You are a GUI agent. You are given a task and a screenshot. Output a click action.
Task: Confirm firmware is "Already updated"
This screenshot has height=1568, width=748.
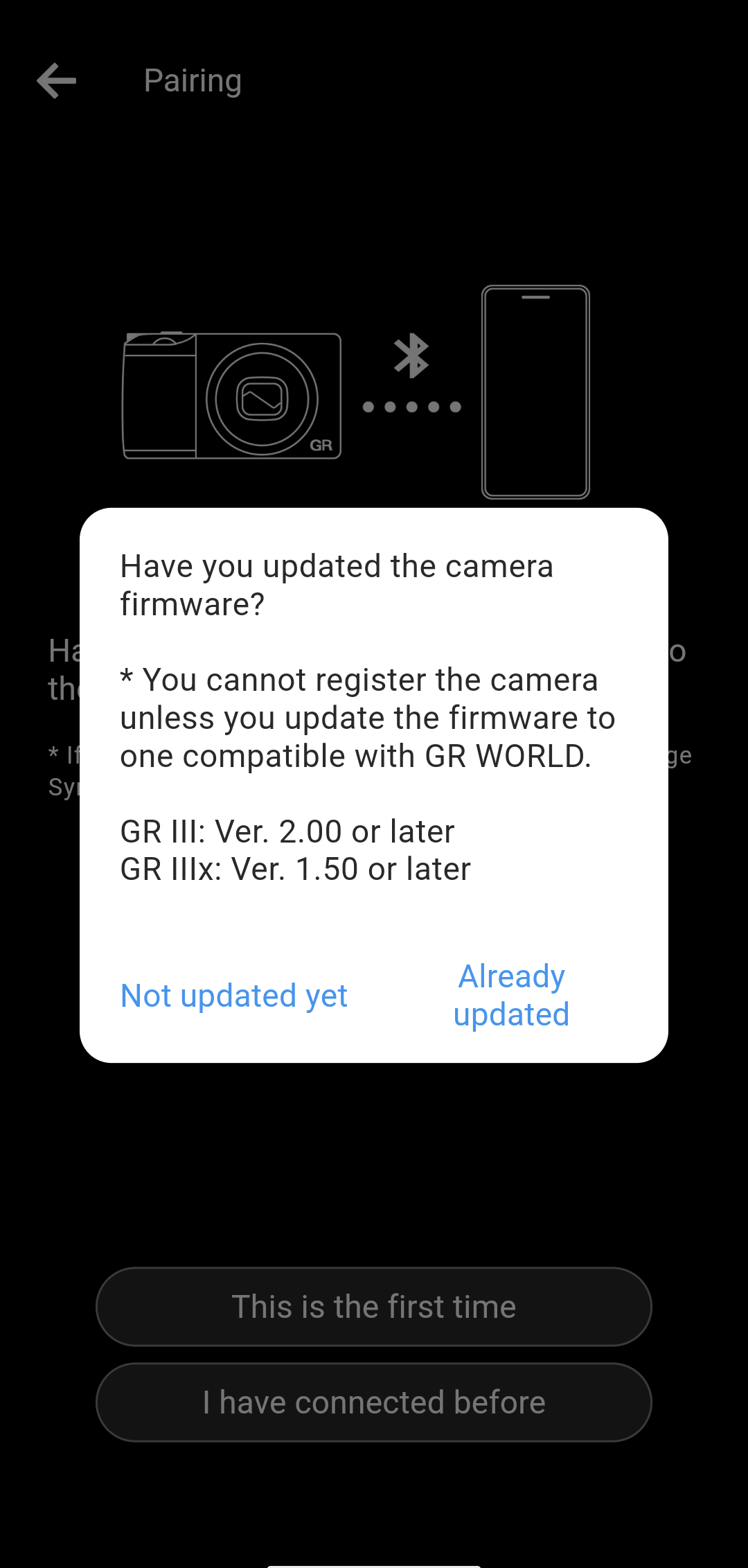[x=511, y=995]
